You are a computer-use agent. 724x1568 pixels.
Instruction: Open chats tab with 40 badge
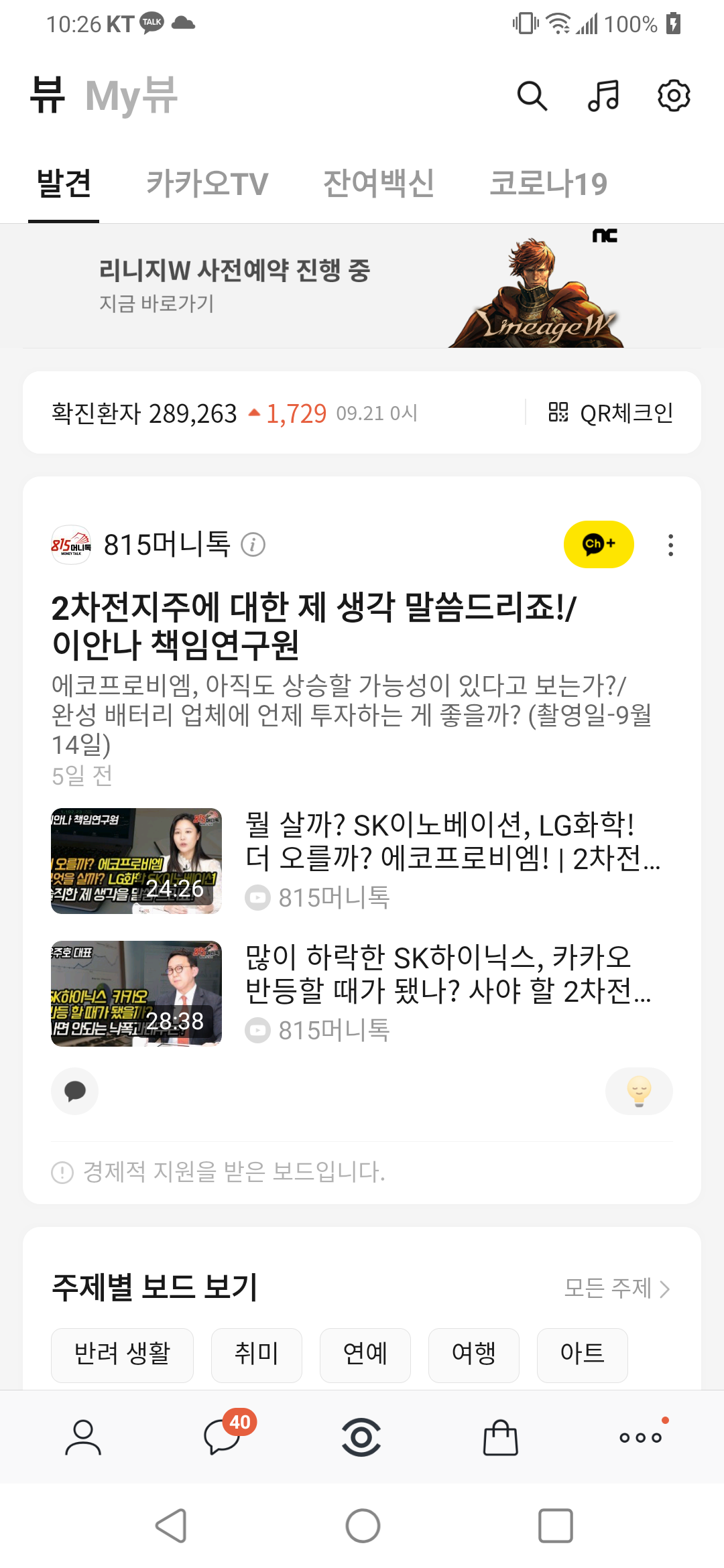click(x=223, y=1437)
